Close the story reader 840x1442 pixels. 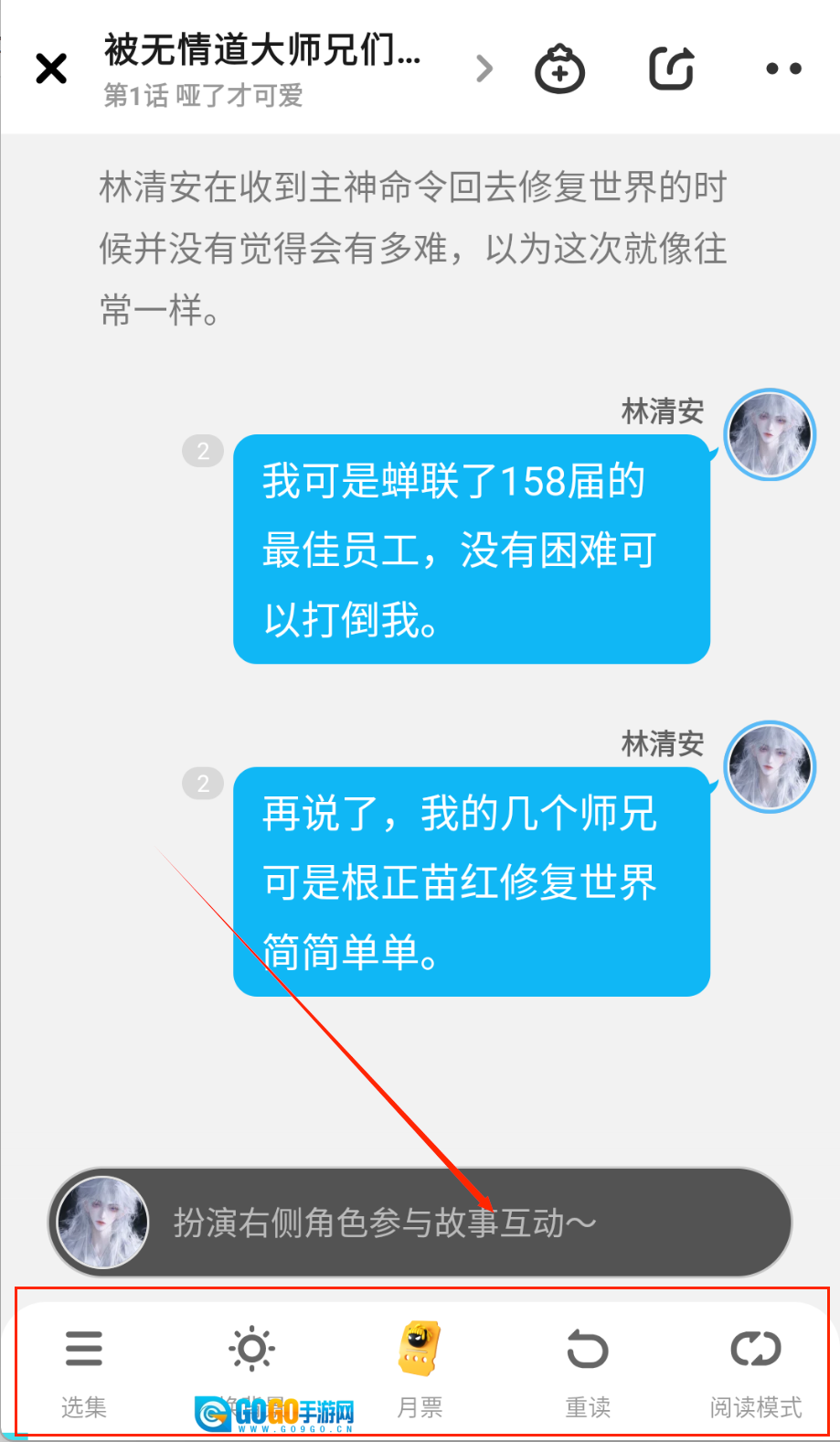tap(51, 69)
